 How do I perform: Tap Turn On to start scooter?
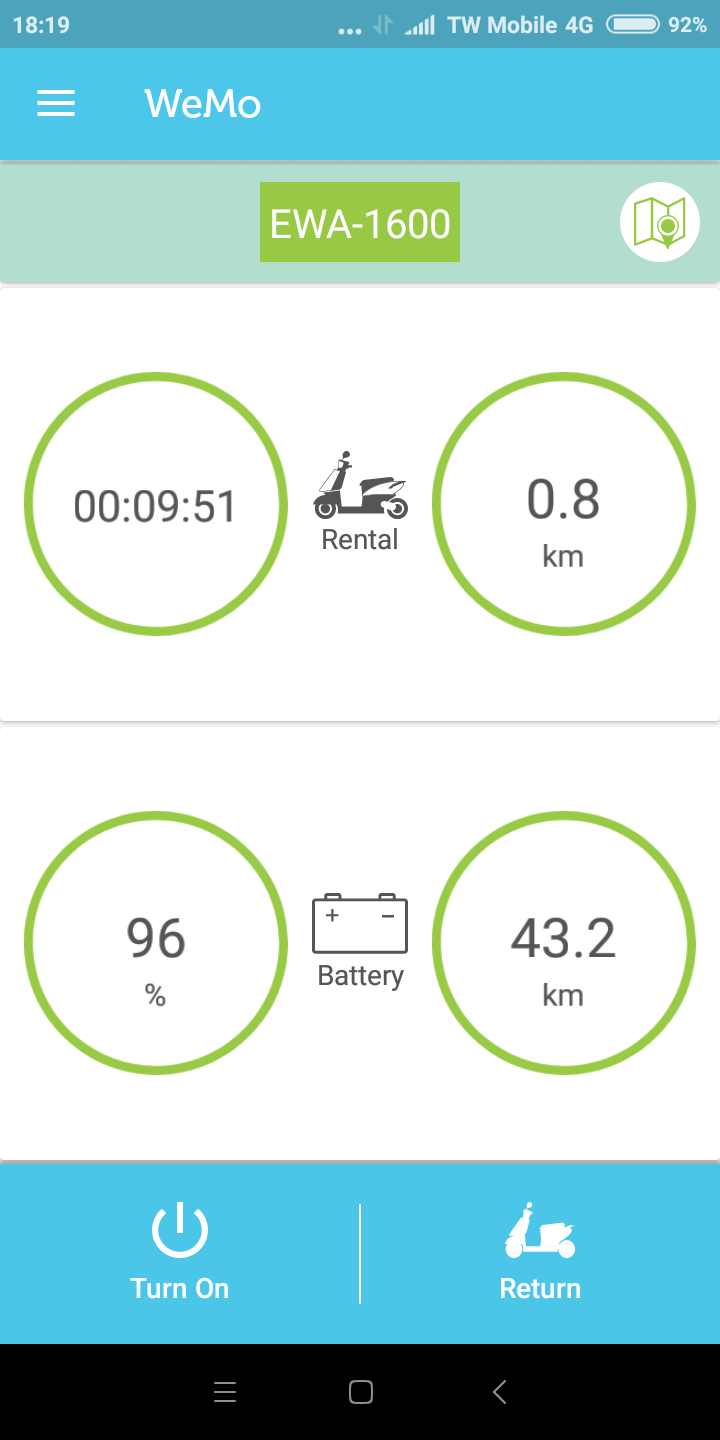click(x=180, y=1253)
